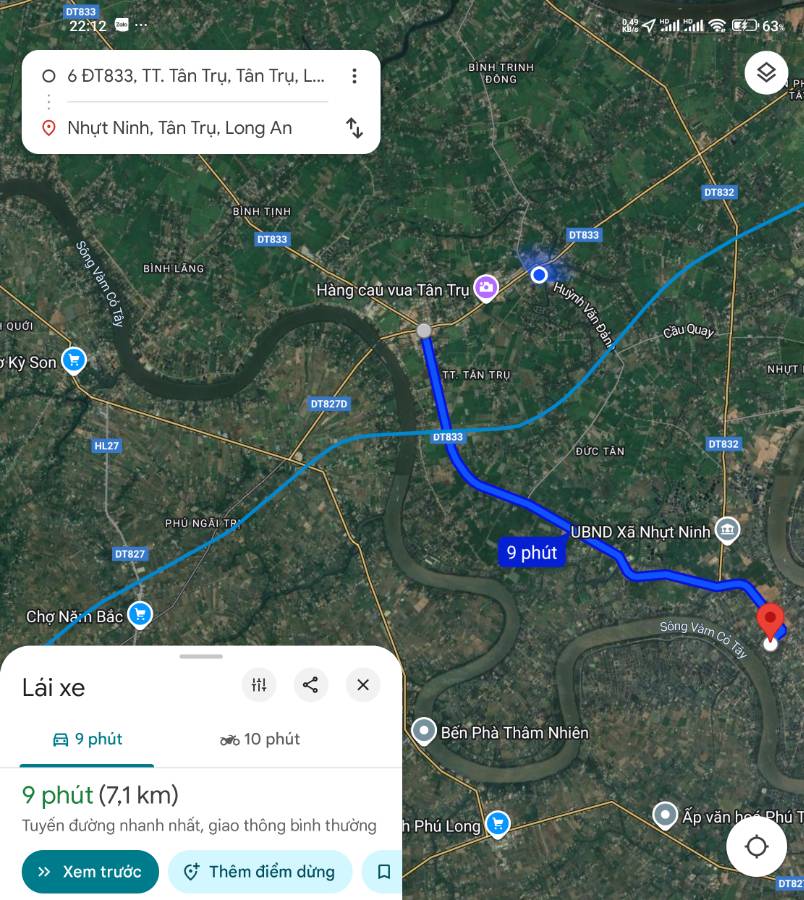Start the Xem trước route preview
The image size is (804, 900).
coord(90,872)
